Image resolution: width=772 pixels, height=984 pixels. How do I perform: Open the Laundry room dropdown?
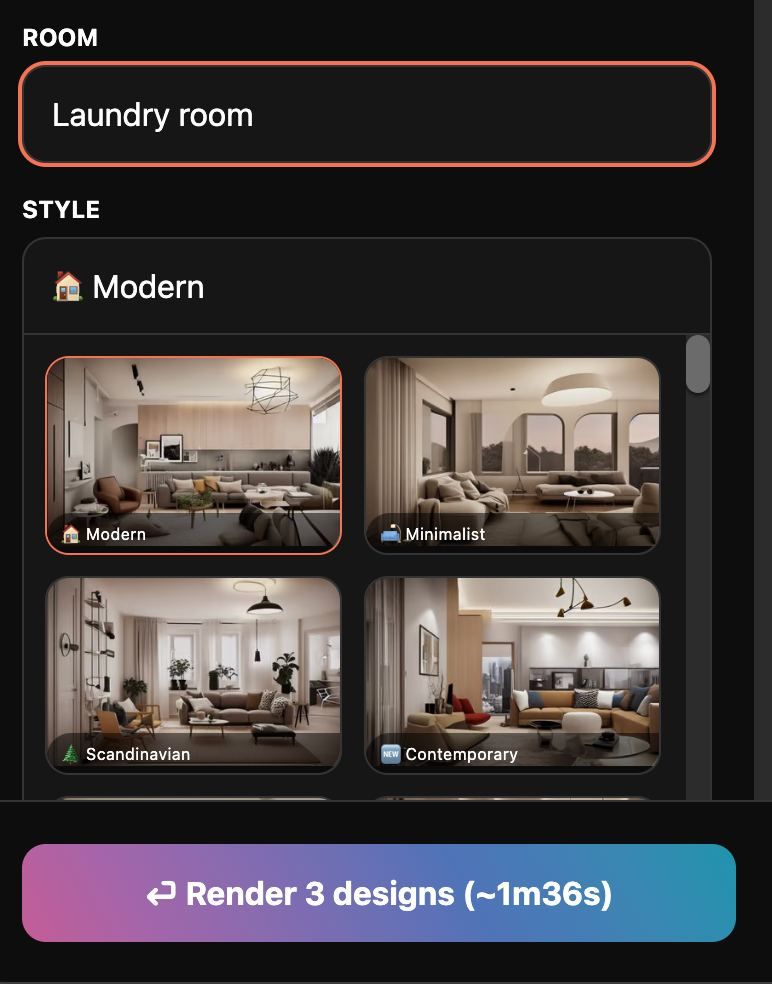(366, 115)
